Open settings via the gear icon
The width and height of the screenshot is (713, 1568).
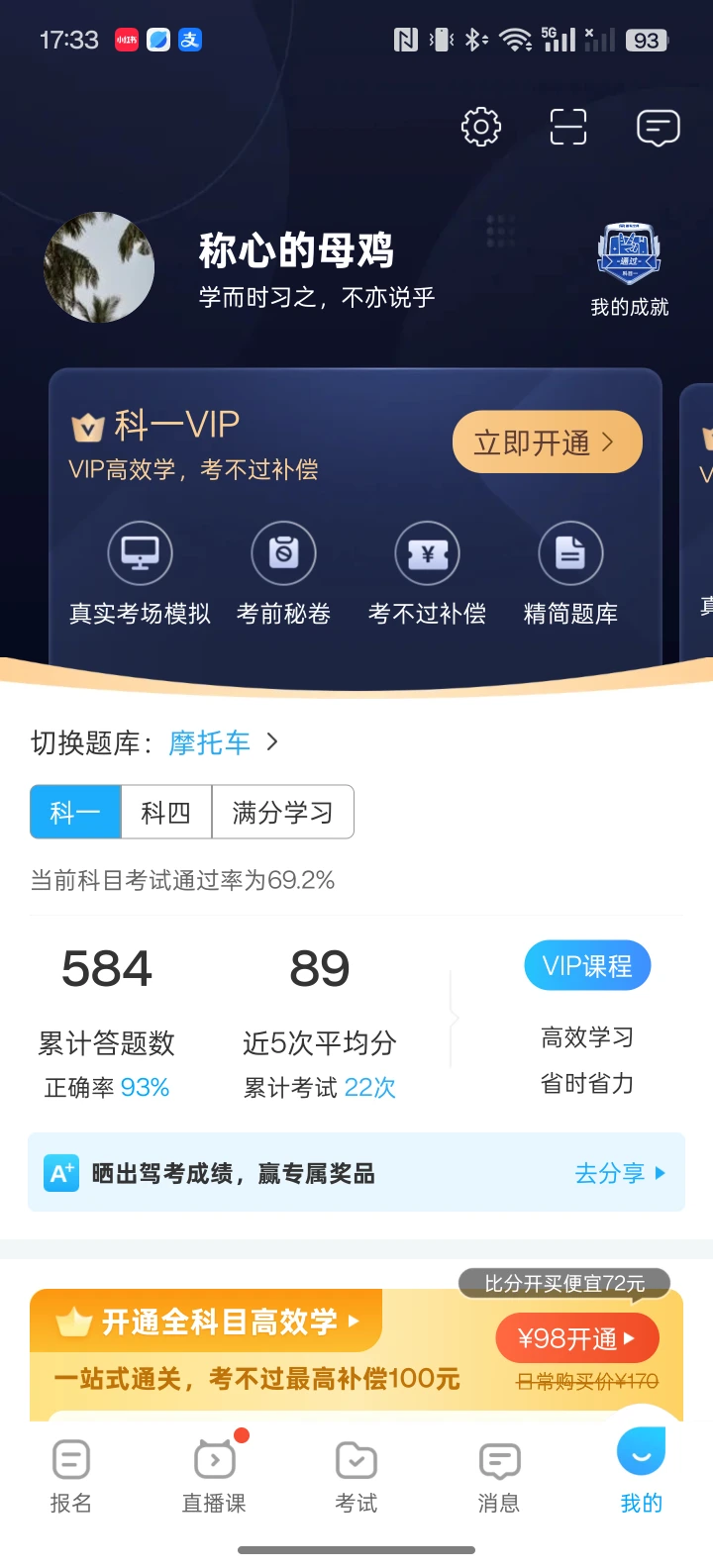click(x=481, y=127)
